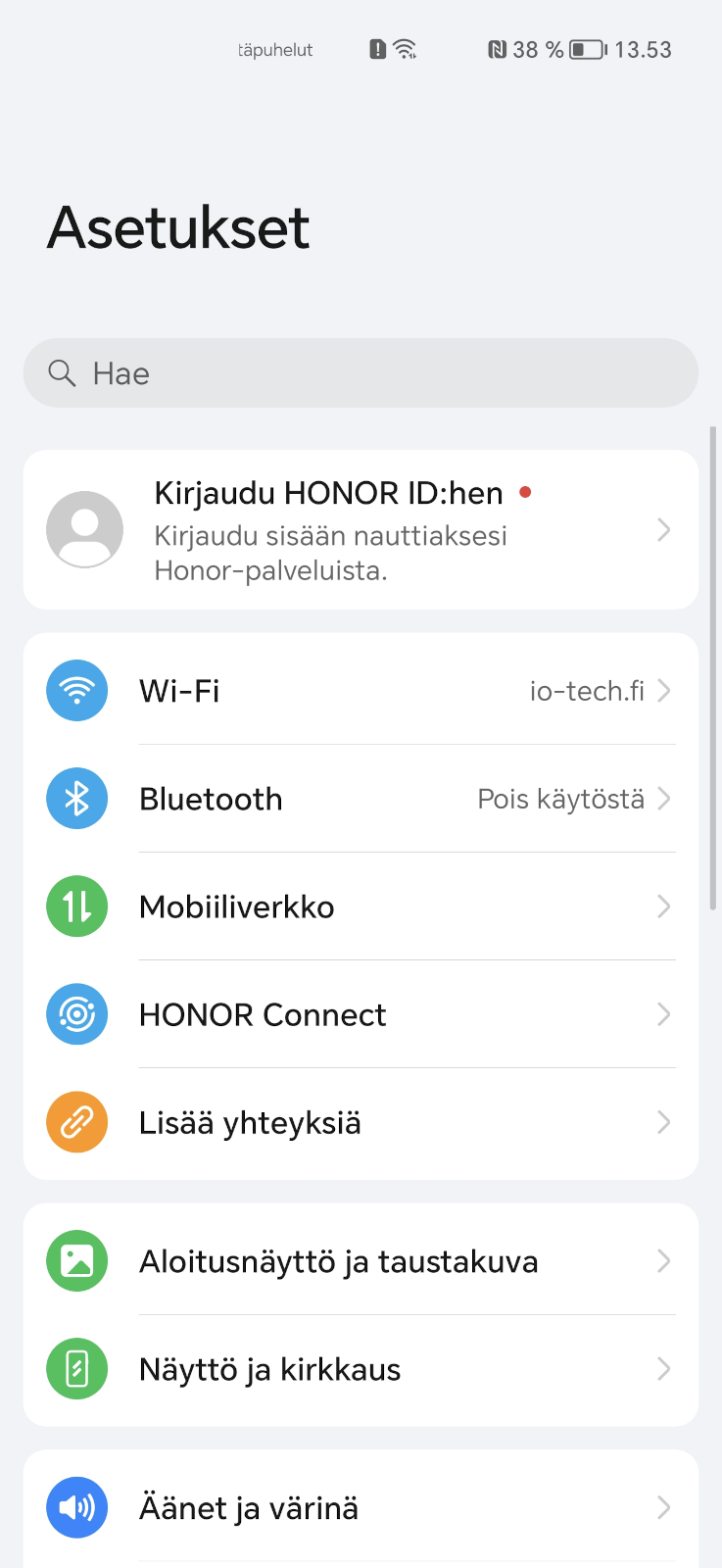Open Bluetooth settings
This screenshot has width=722, height=1568.
361,799
